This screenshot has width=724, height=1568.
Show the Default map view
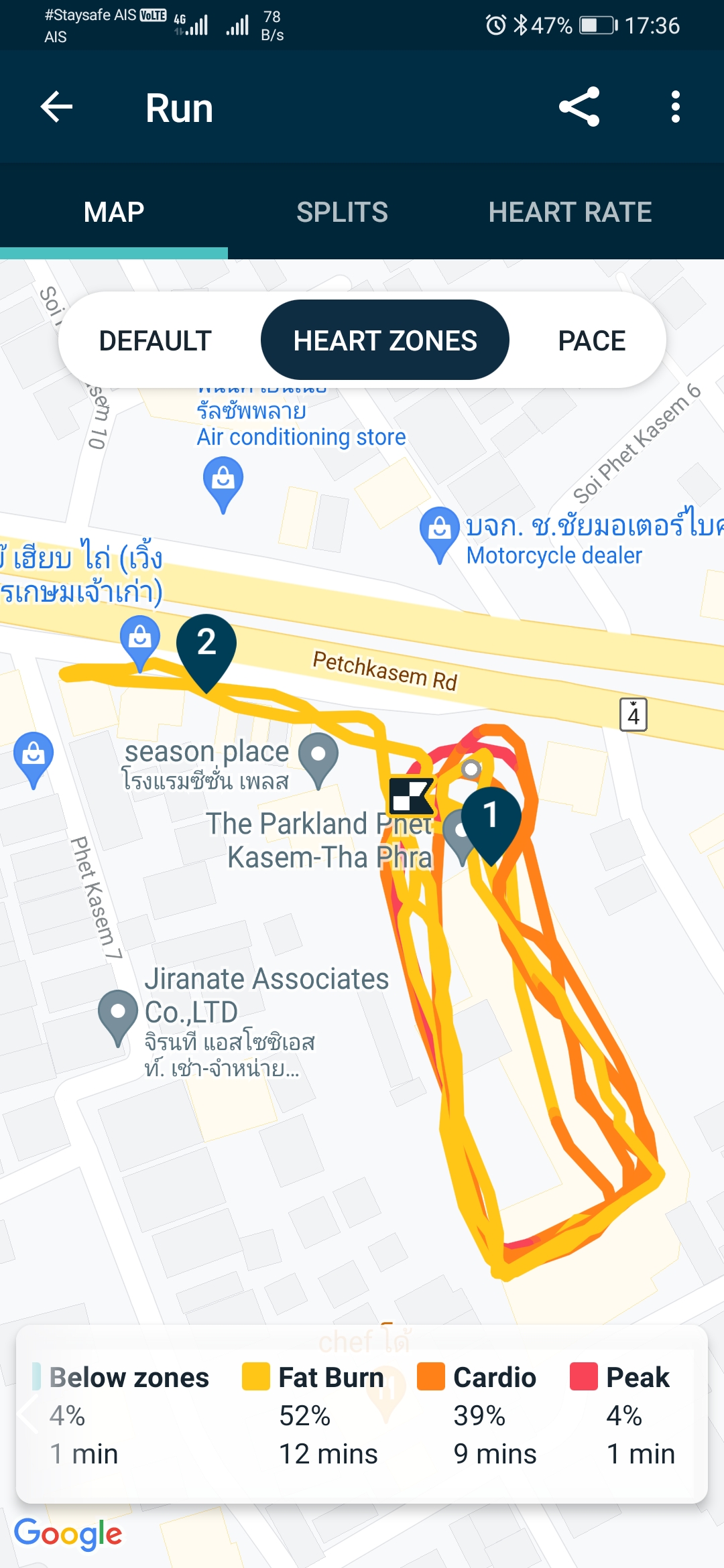pos(156,340)
